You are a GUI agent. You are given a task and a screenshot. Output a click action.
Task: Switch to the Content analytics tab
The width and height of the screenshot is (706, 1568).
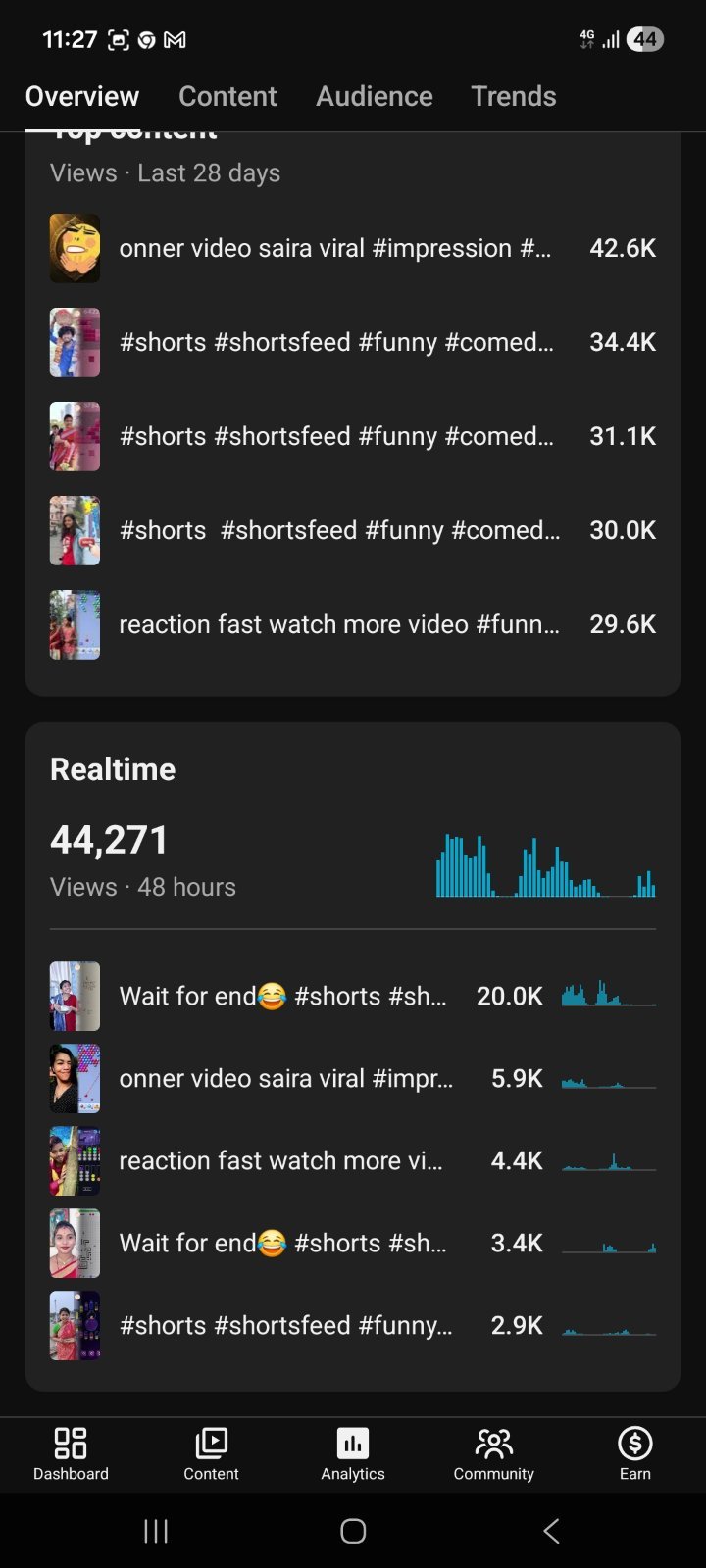tap(227, 96)
